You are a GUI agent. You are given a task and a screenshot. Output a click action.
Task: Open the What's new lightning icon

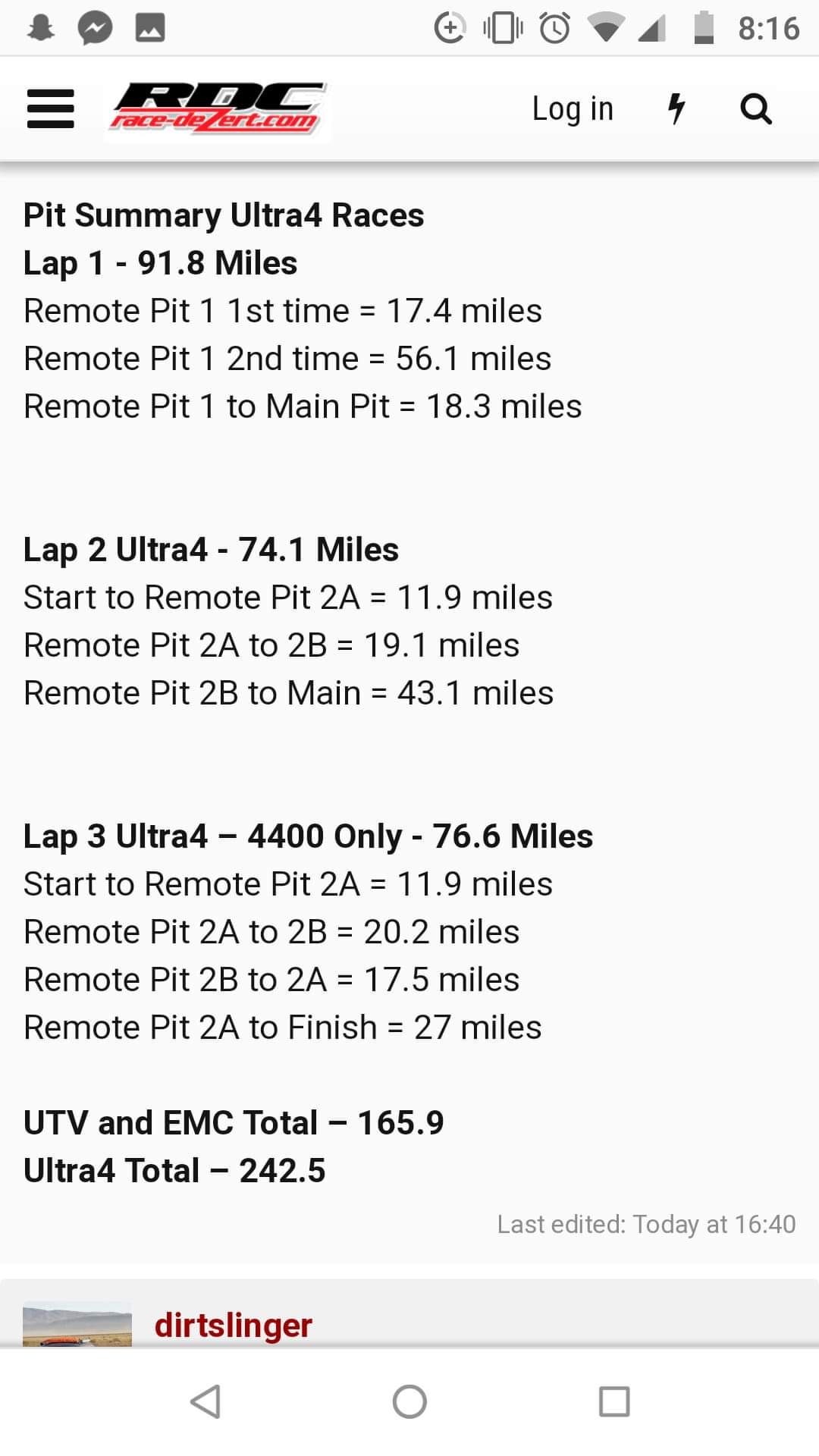coord(676,108)
